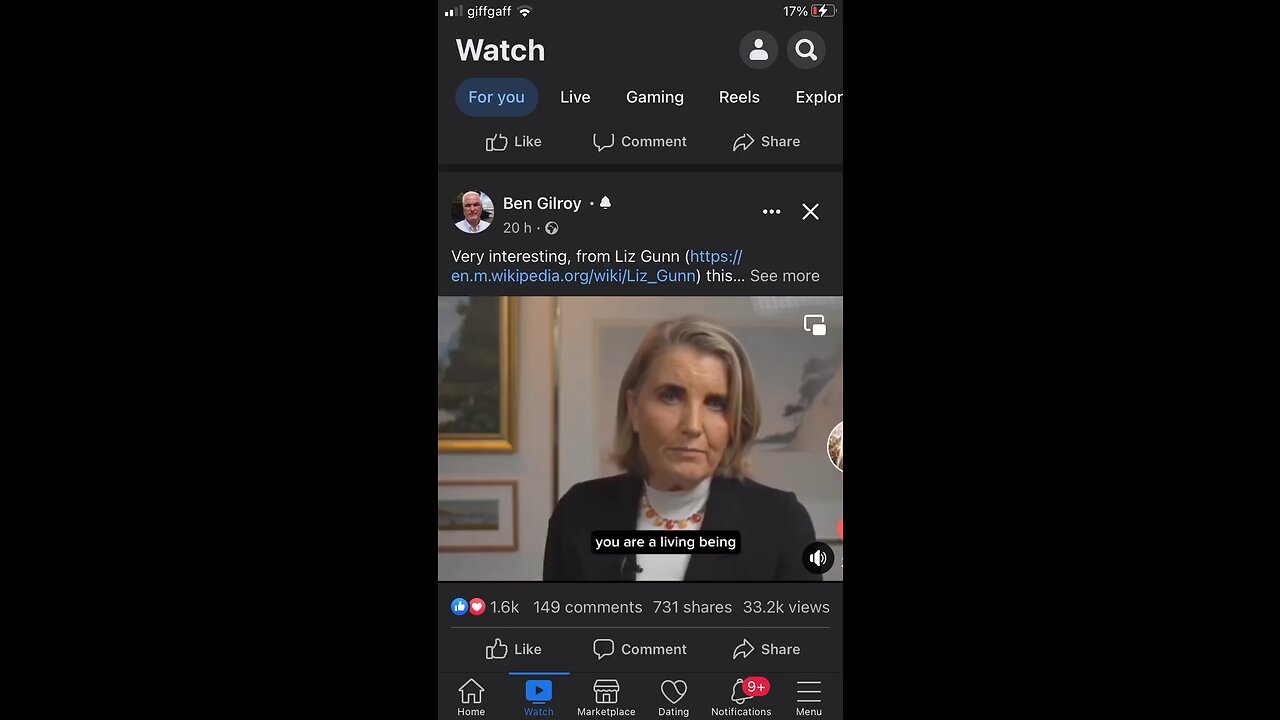The image size is (1280, 720).
Task: Switch to the Reels tab
Action: pos(739,97)
